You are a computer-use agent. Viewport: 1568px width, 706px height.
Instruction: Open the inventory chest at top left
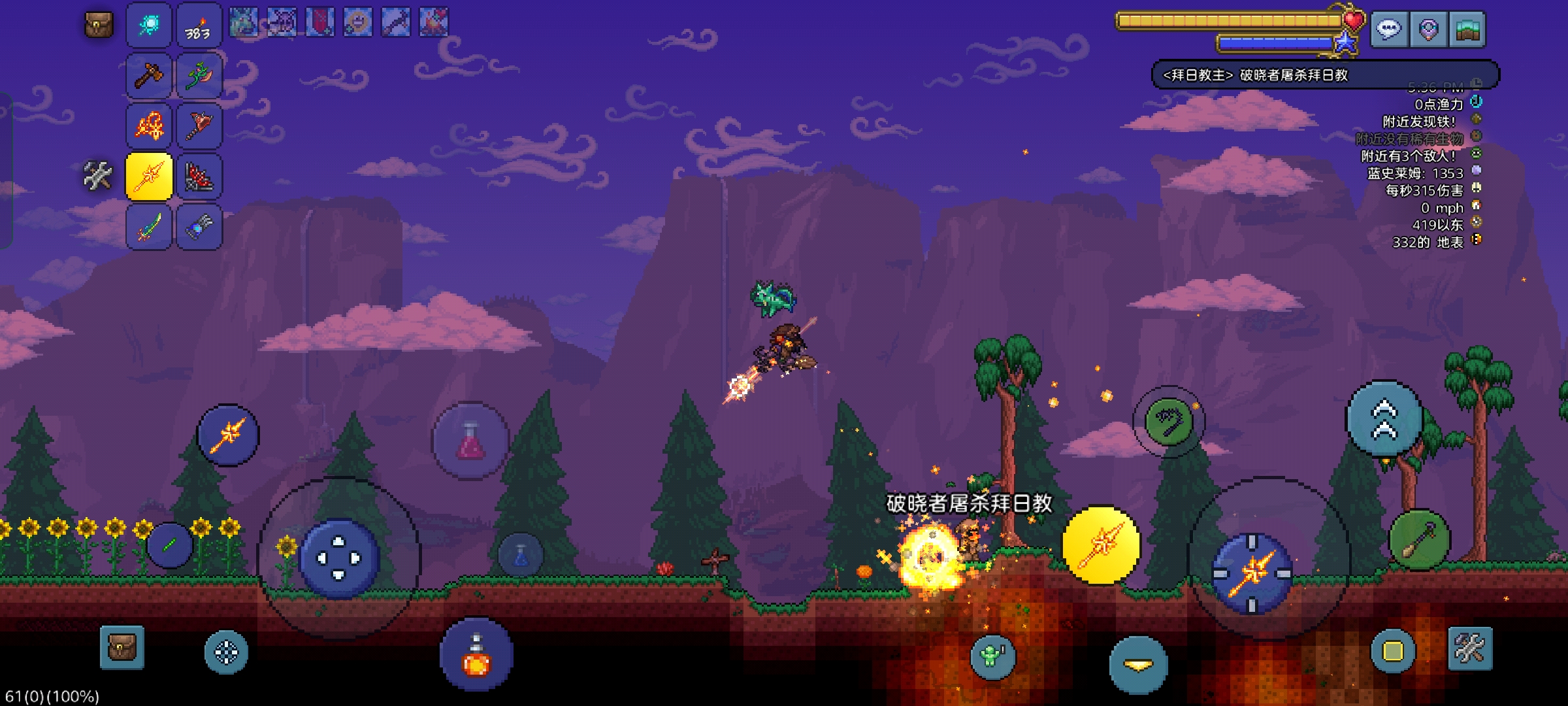coord(99,25)
